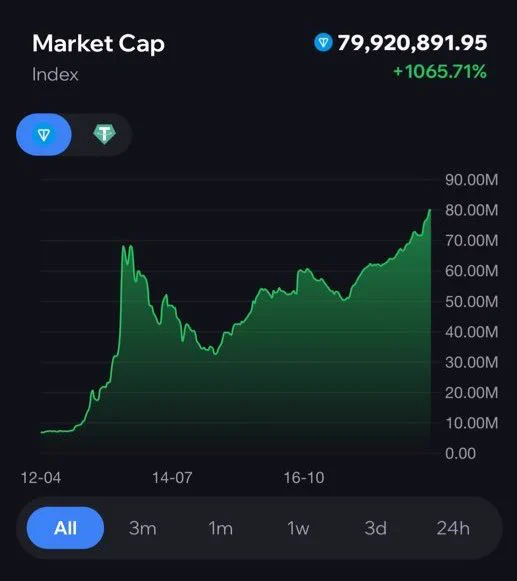View the 3d chart range
This screenshot has width=517, height=581.
click(375, 528)
